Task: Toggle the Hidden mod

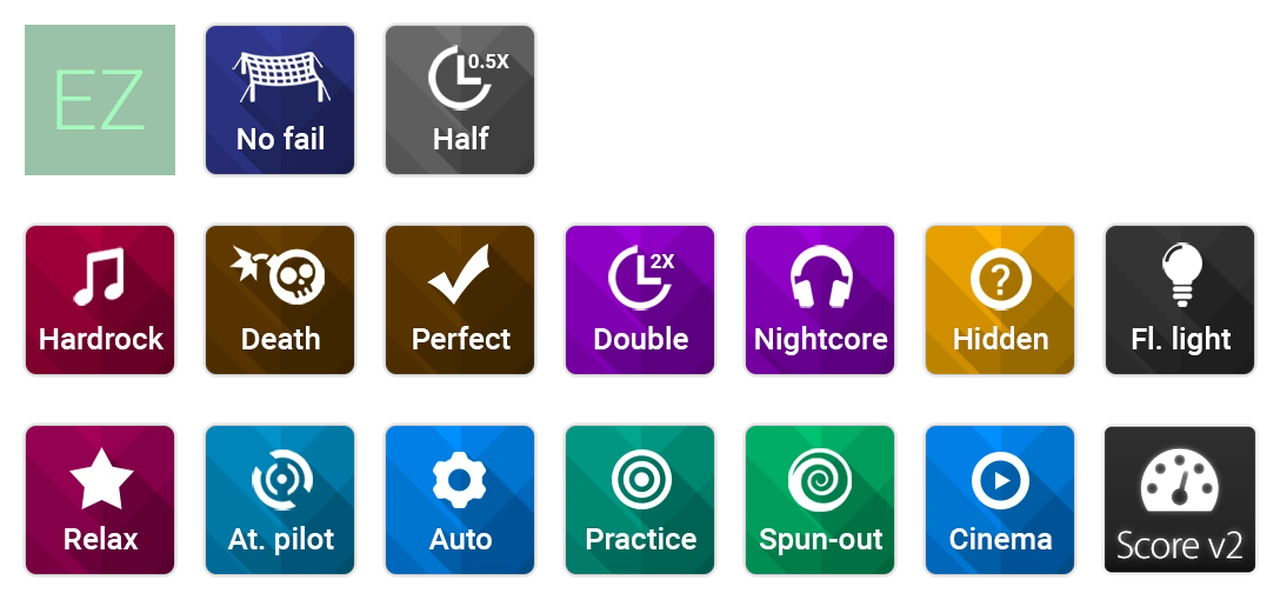Action: tap(1000, 300)
